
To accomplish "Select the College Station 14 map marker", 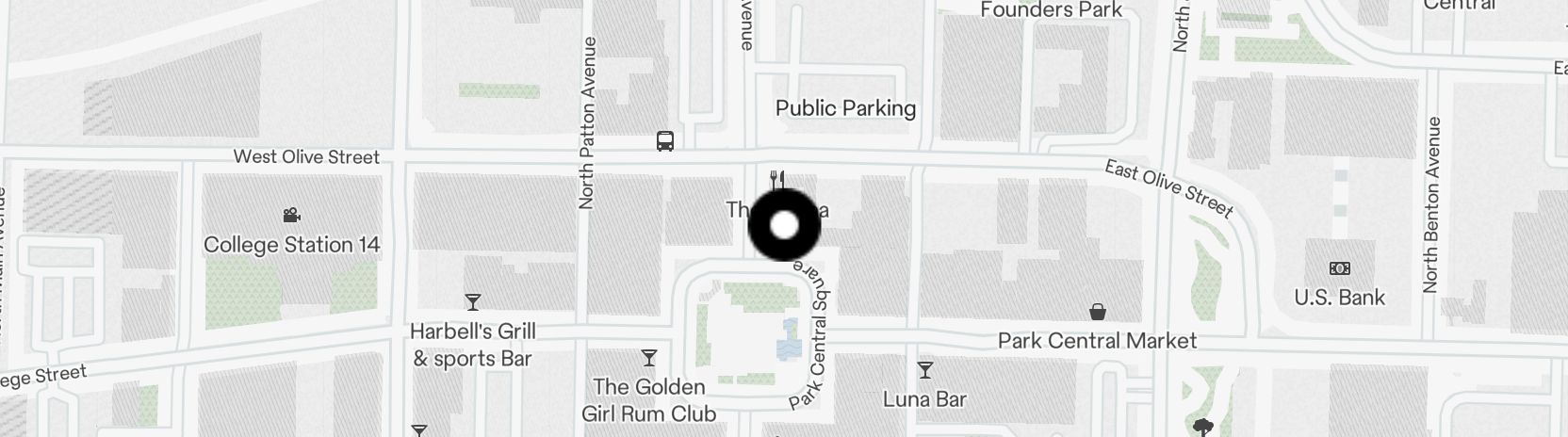I will [292, 216].
